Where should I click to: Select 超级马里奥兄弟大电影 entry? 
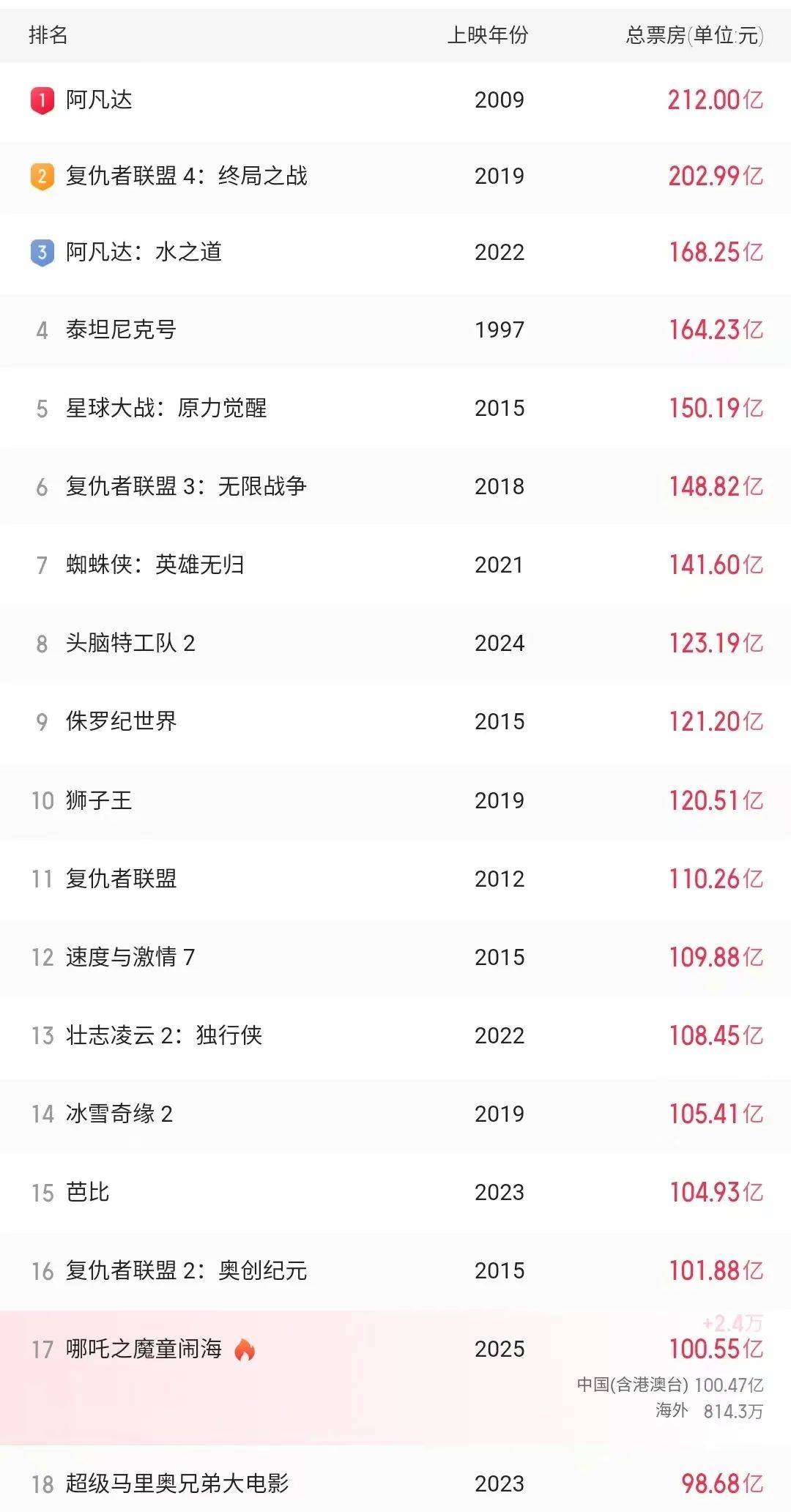(395, 1479)
